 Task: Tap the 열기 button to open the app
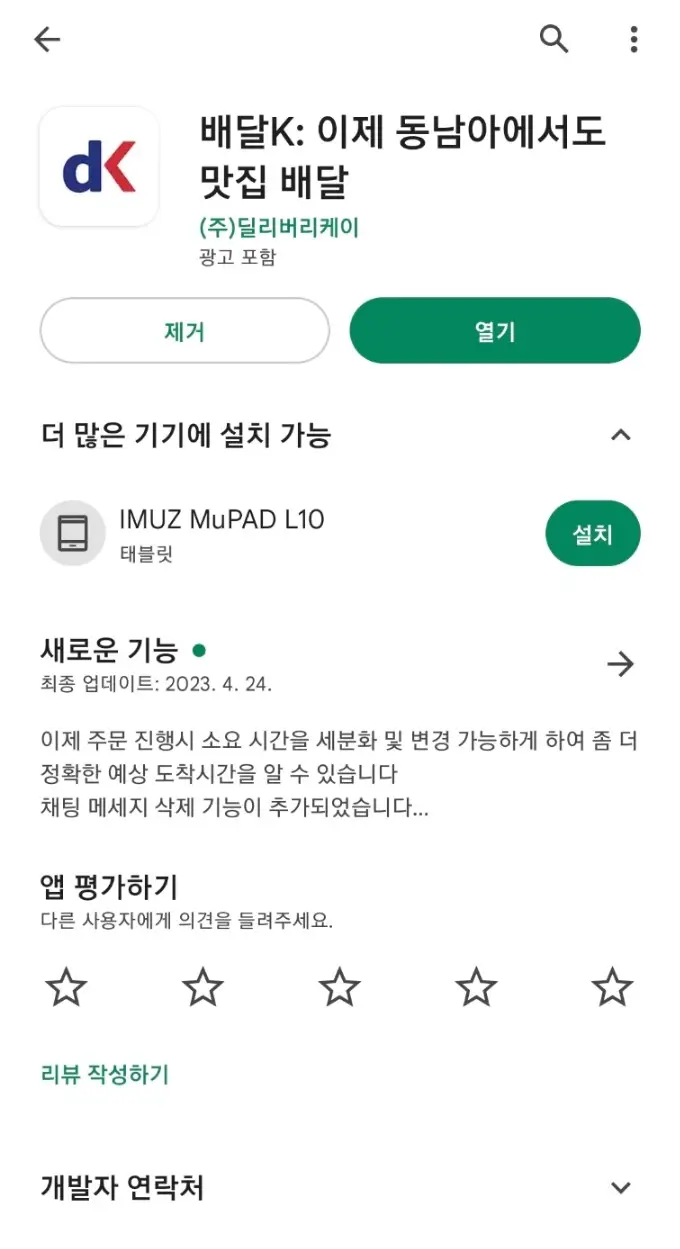tap(495, 331)
